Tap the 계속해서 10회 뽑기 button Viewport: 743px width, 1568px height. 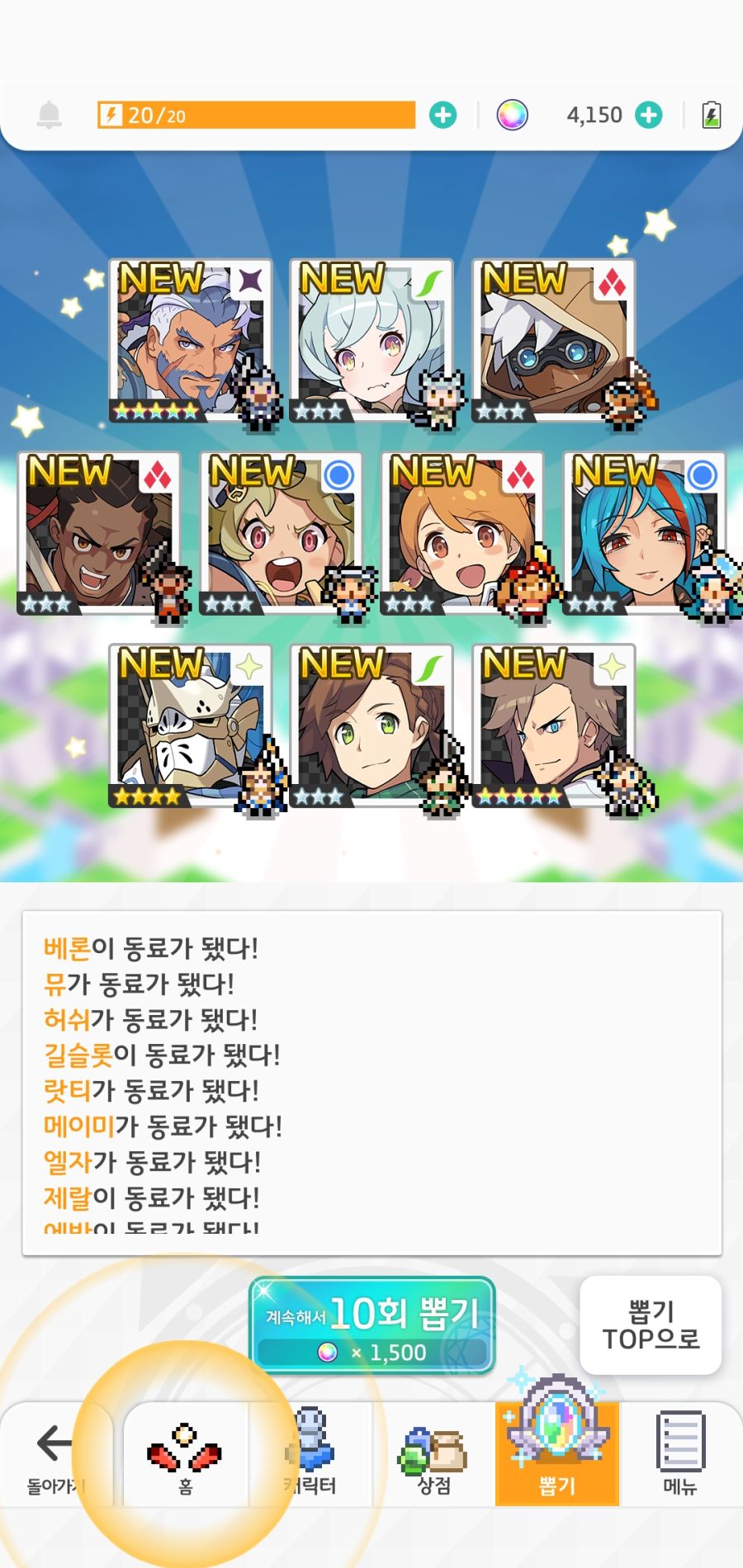coord(372,1325)
